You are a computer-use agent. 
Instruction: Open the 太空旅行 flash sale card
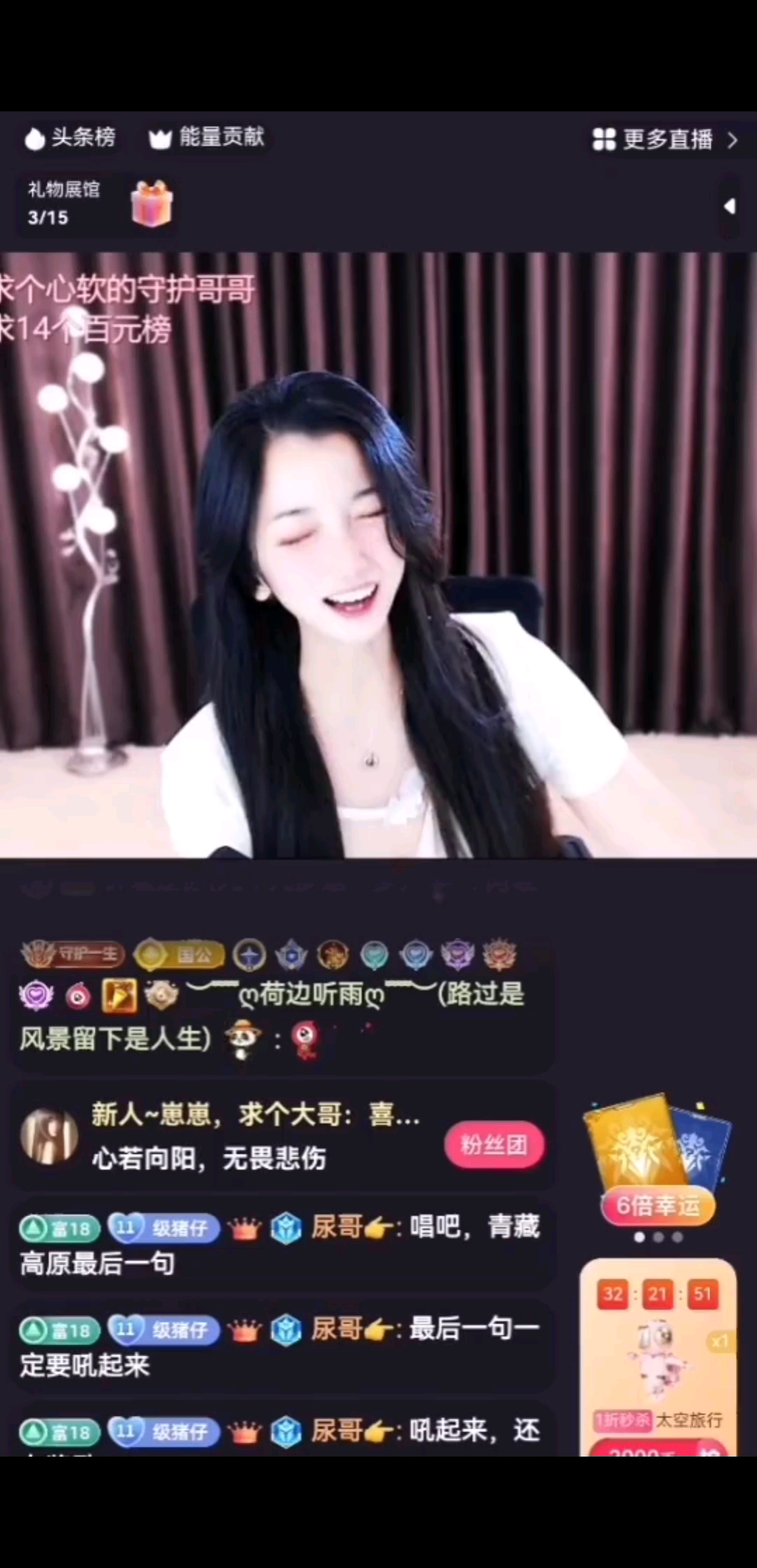(658, 1357)
